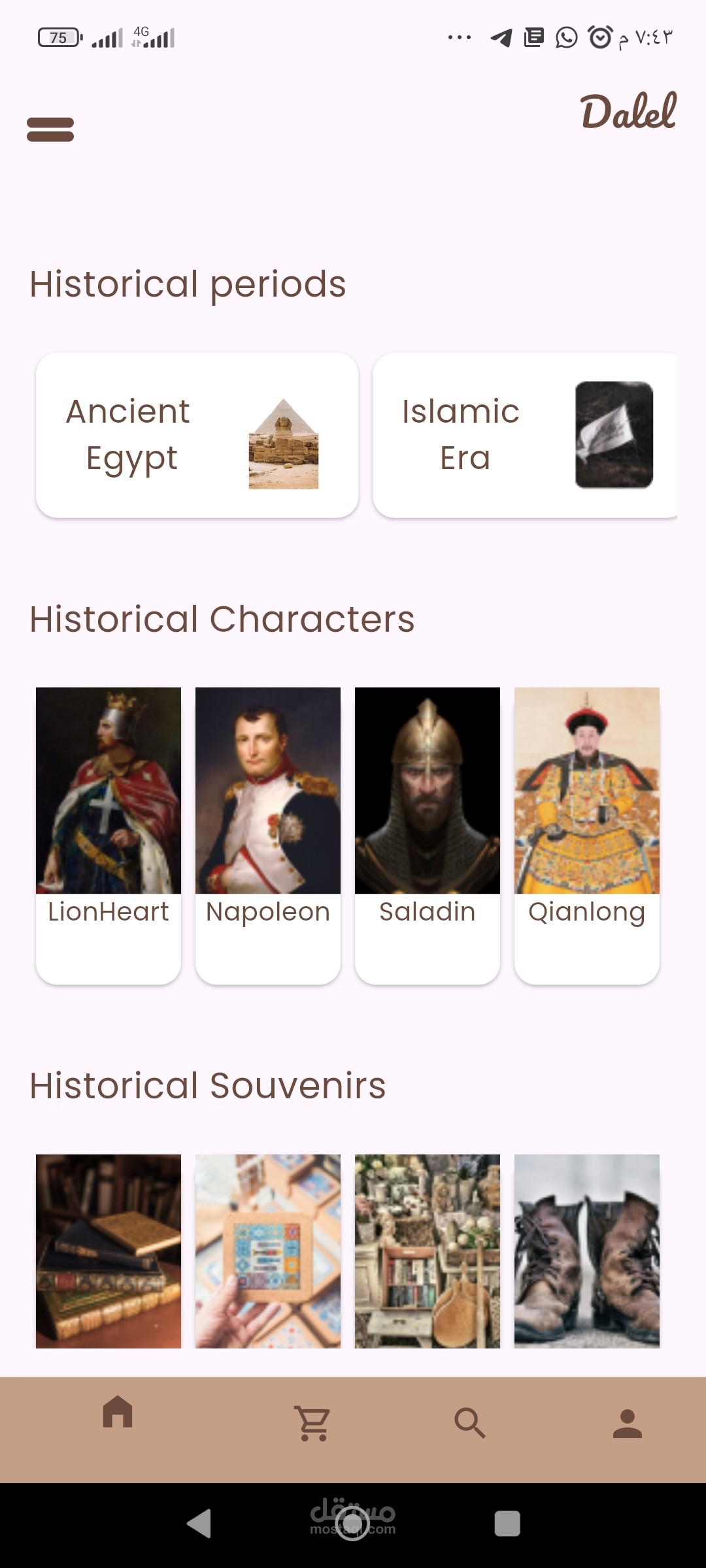Open the Ancient Egypt period card

point(197,435)
